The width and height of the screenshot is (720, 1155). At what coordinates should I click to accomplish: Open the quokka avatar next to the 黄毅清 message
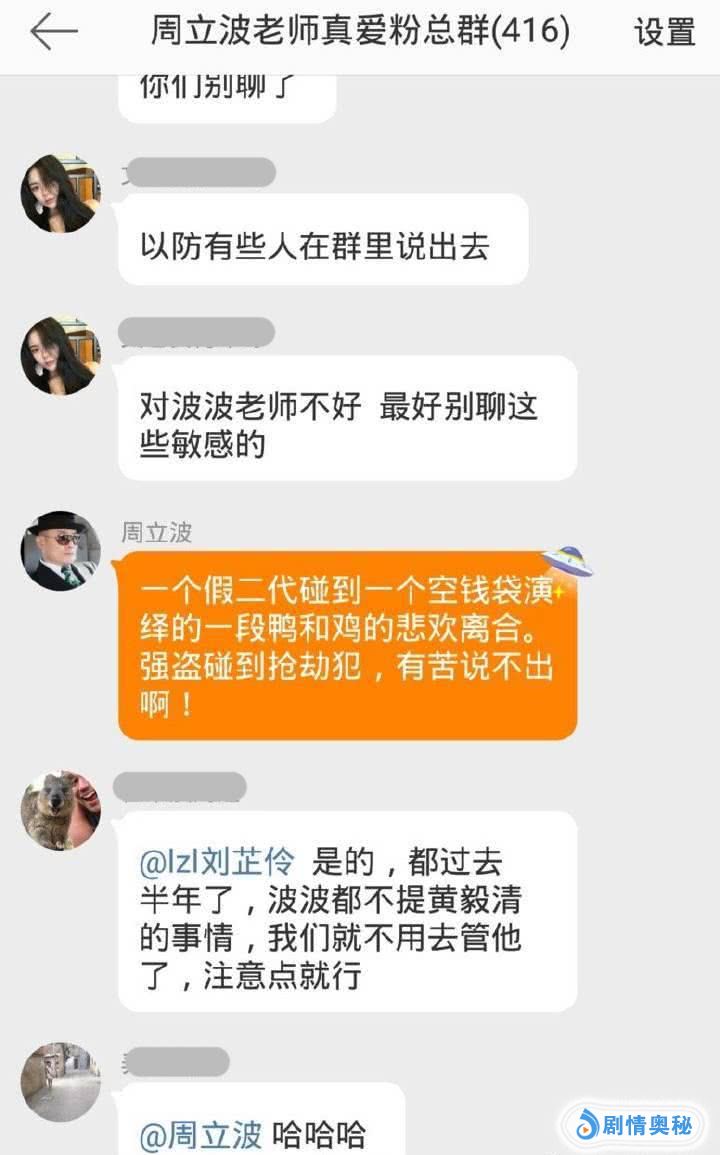[x=61, y=811]
